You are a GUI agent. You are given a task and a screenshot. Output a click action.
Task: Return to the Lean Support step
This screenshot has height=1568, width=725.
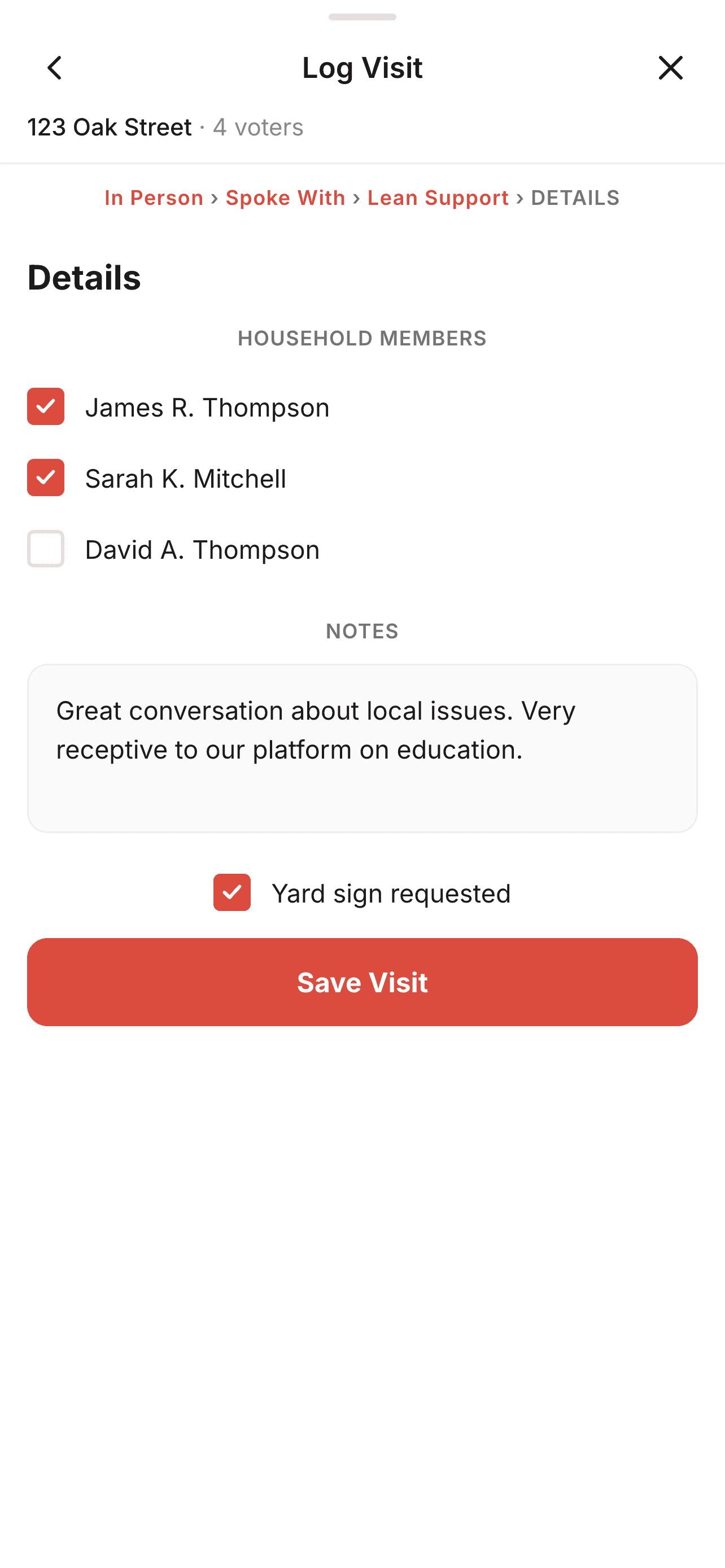438,197
